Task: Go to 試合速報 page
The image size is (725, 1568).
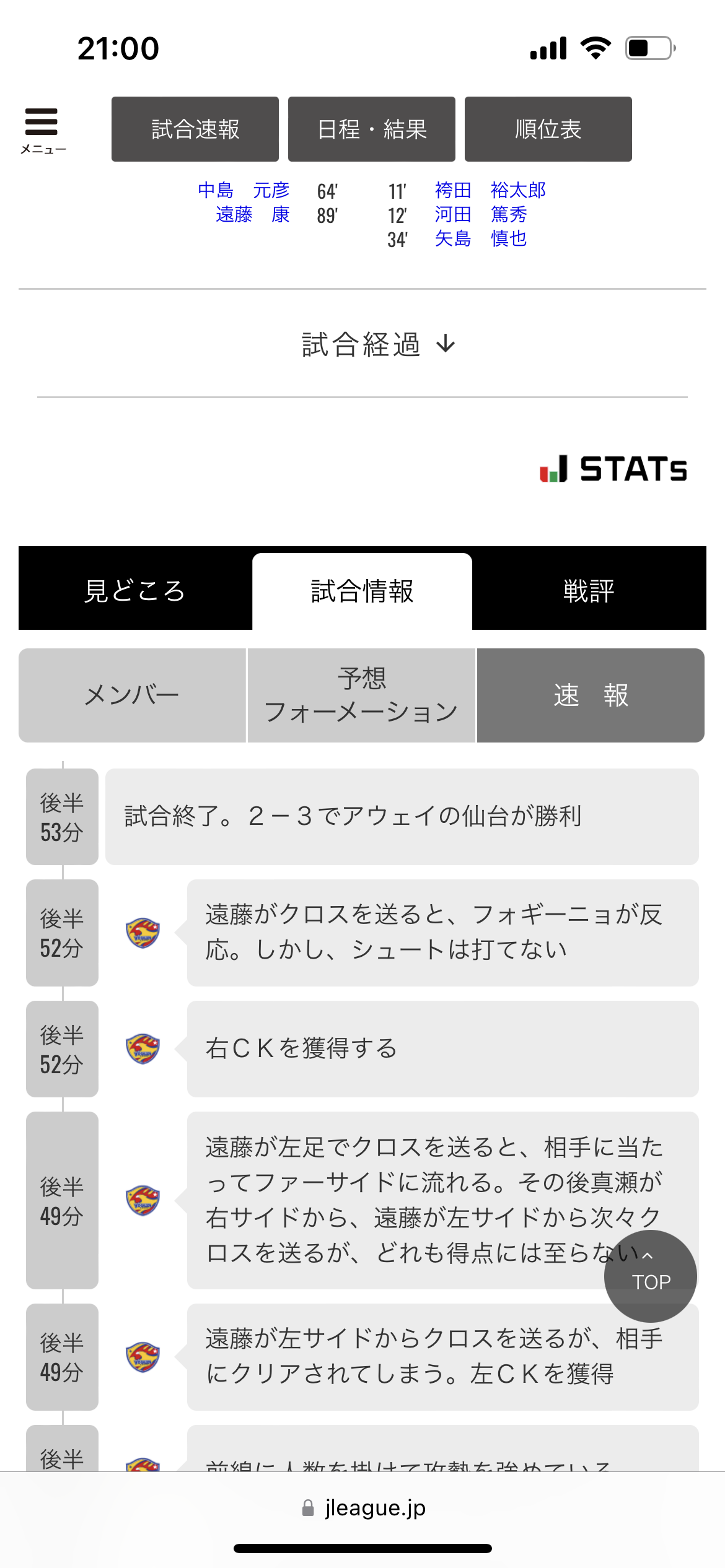Action: pyautogui.click(x=195, y=129)
